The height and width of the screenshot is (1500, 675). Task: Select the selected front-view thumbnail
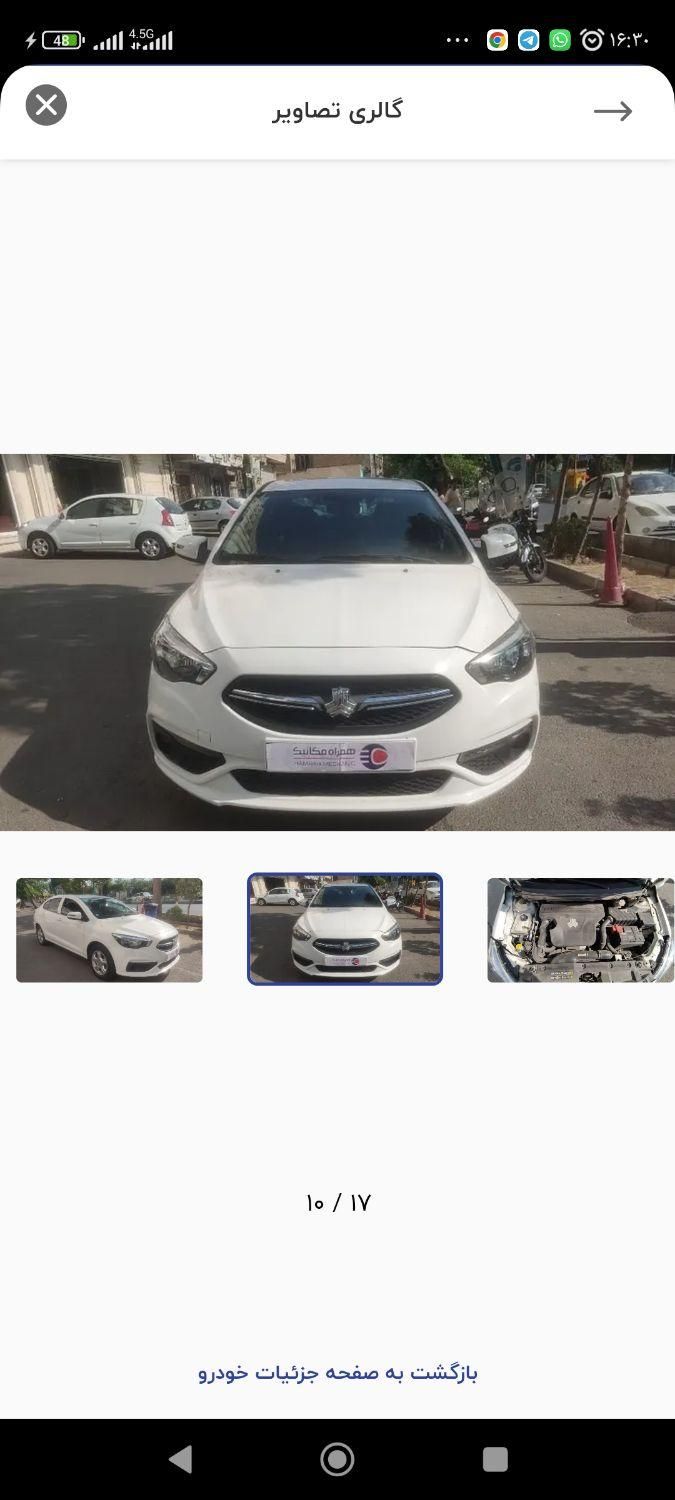pos(345,929)
